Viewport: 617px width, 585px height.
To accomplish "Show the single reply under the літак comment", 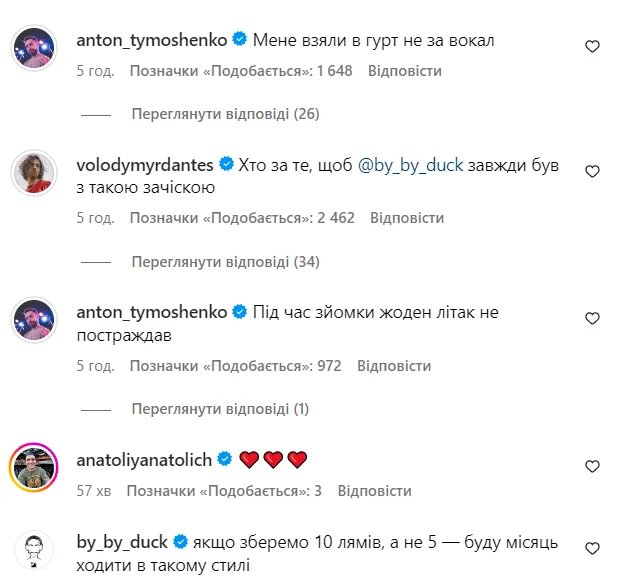I will (220, 408).
